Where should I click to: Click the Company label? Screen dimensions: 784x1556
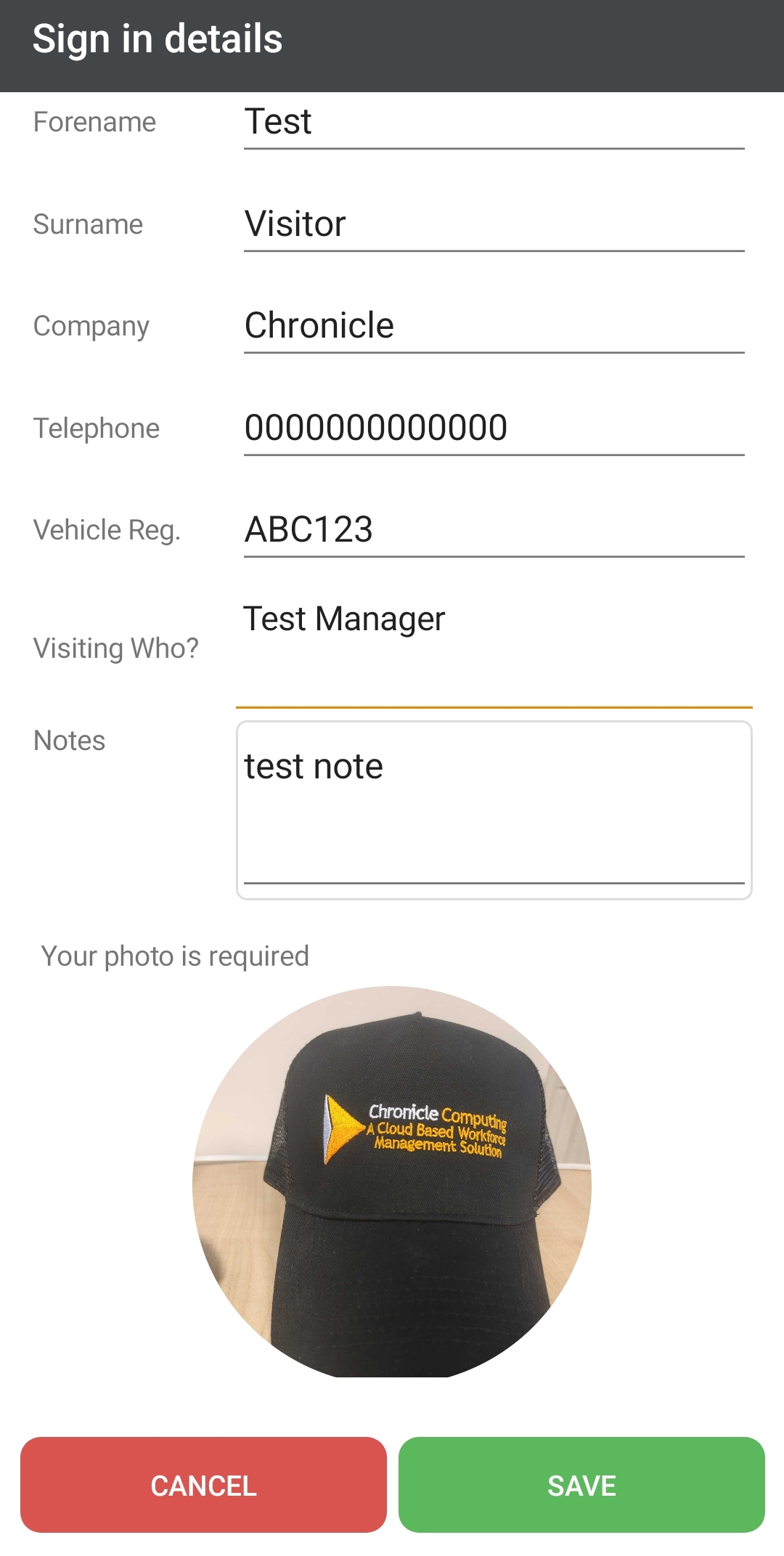pyautogui.click(x=91, y=327)
